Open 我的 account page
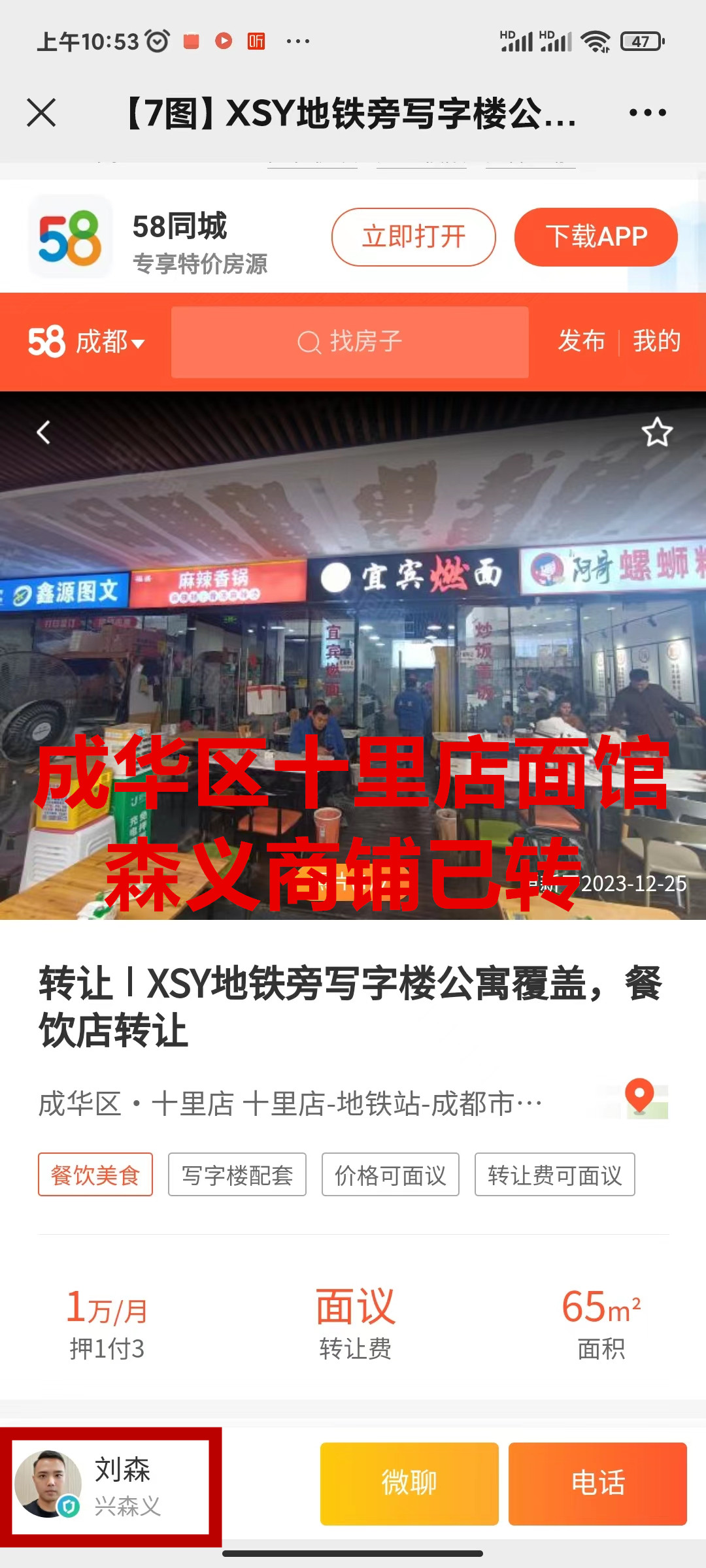 [656, 341]
